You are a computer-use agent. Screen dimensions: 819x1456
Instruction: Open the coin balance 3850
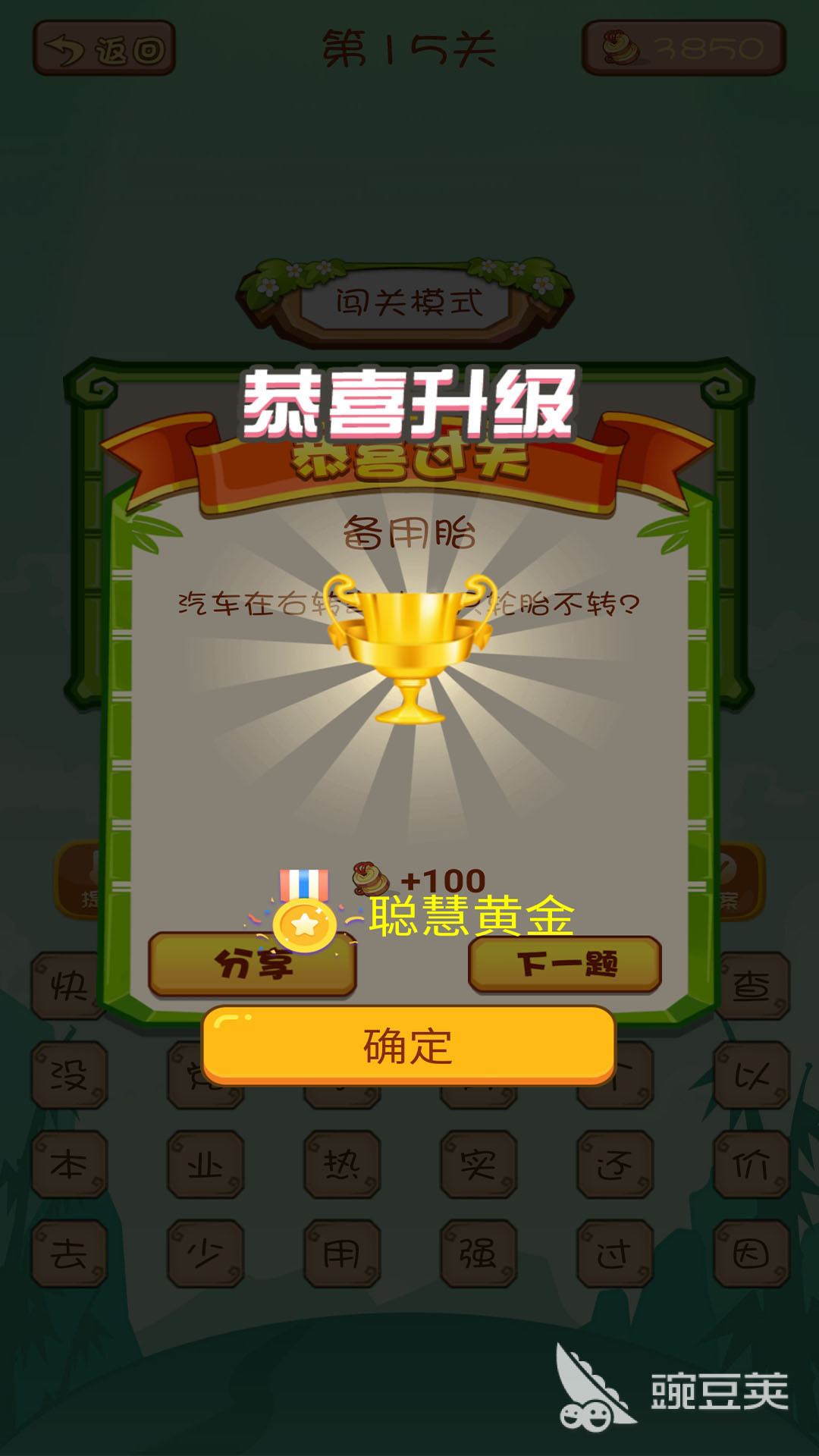(683, 49)
